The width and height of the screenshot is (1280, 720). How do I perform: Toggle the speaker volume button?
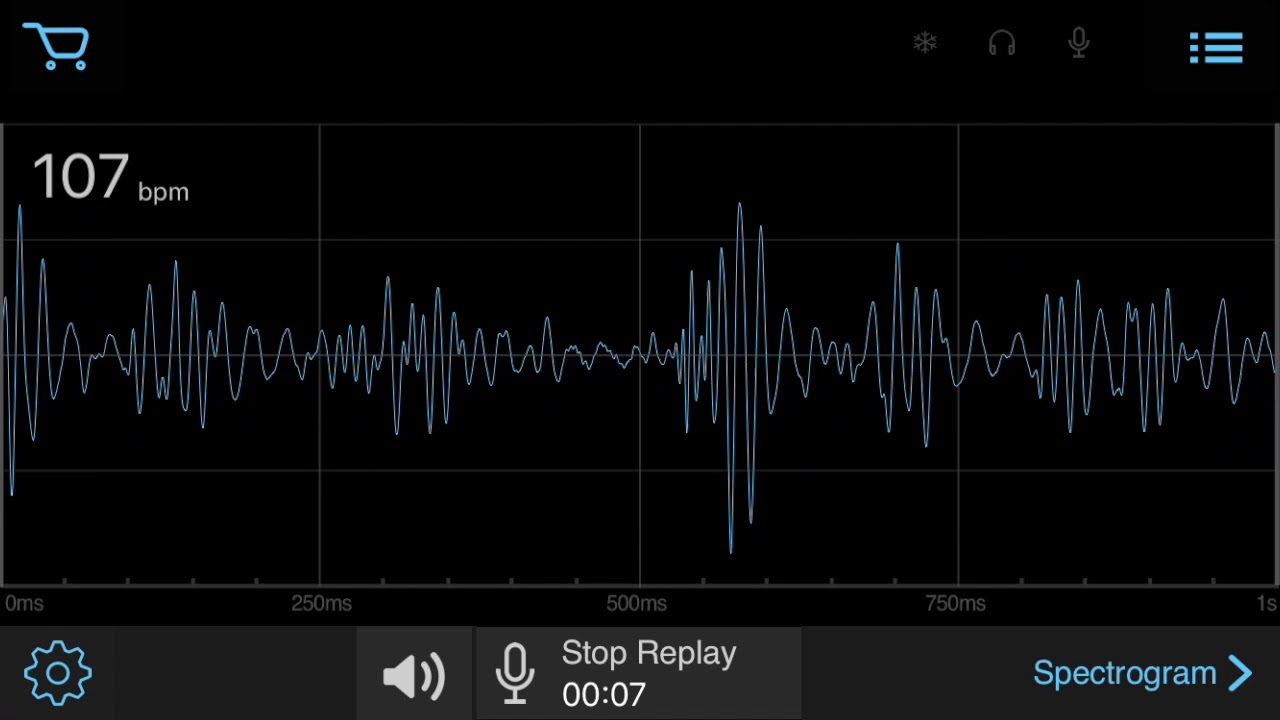414,674
